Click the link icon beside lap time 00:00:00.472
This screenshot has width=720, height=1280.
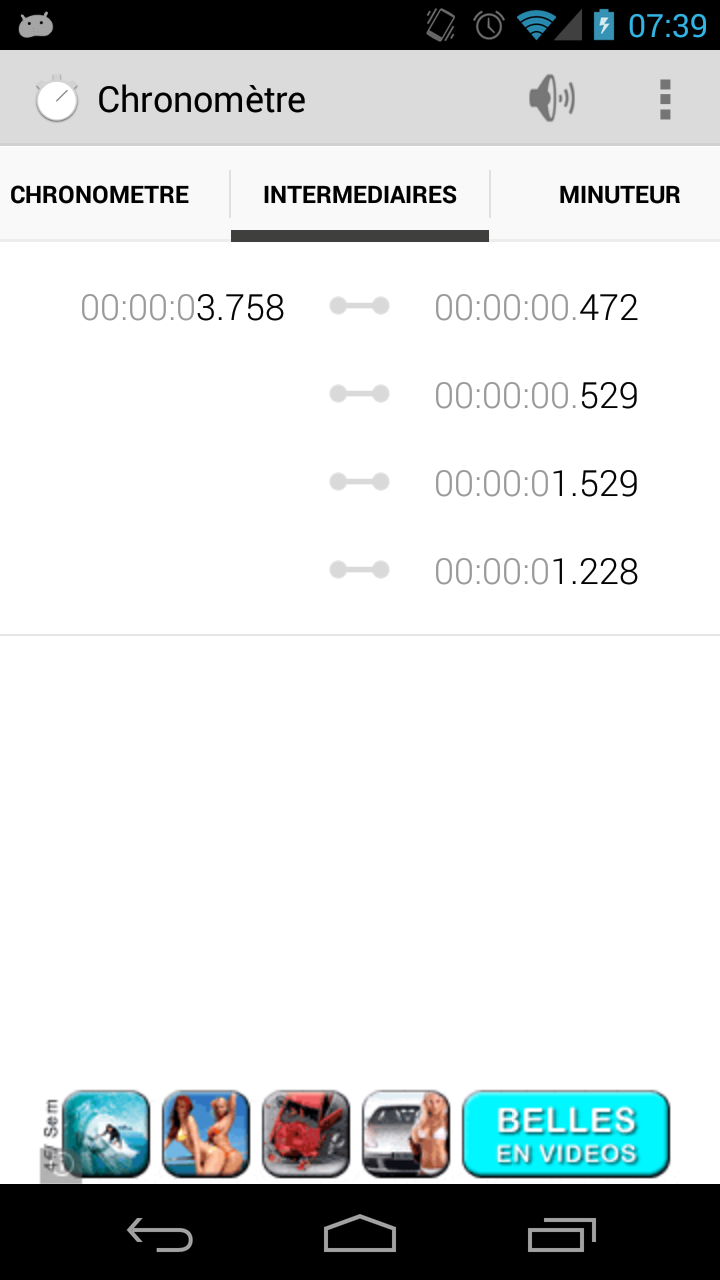[359, 305]
